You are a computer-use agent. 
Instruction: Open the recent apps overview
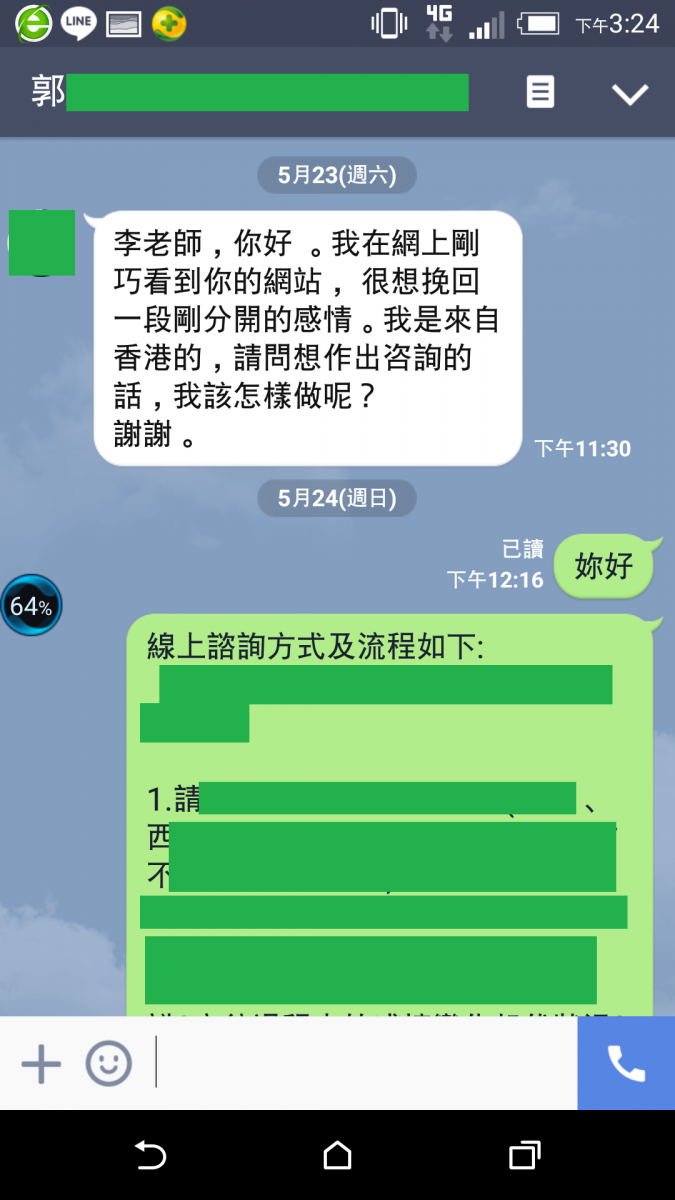(x=524, y=1156)
